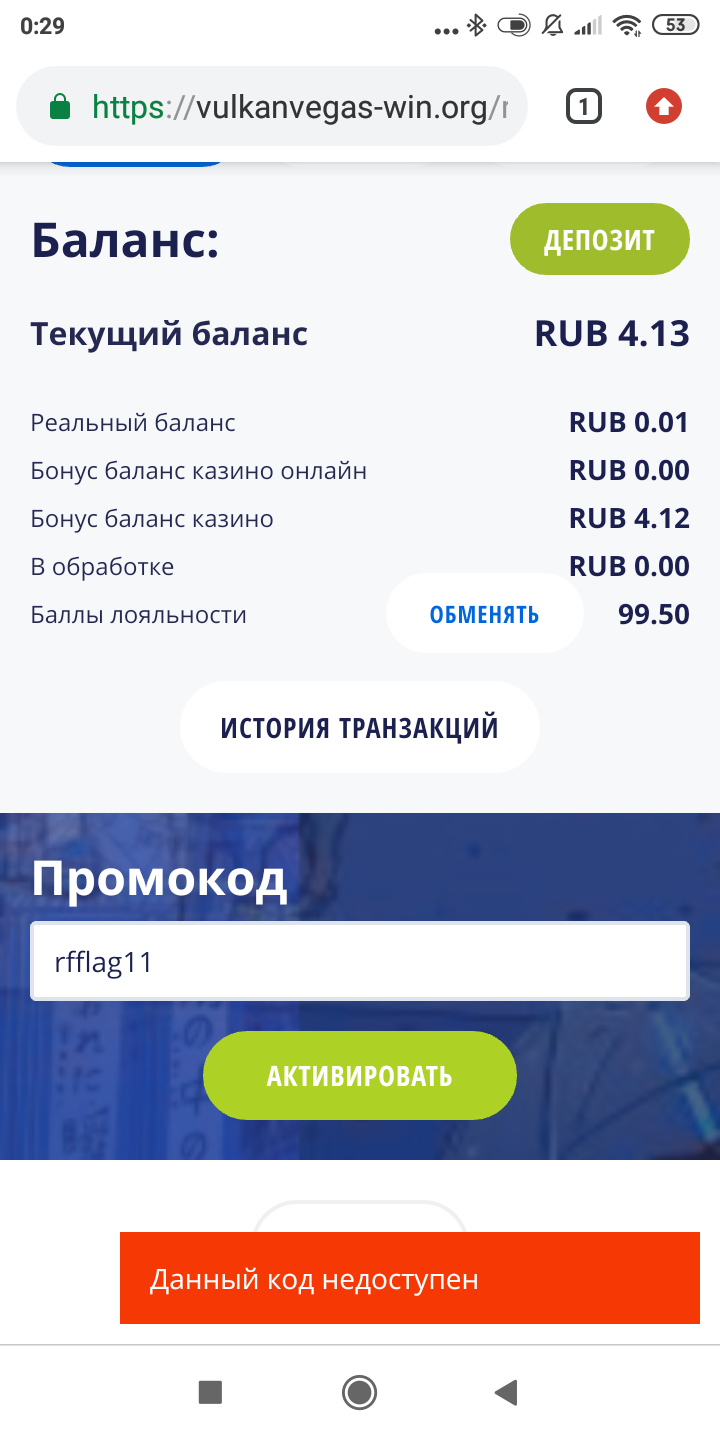Return to the system home screen

[359, 1391]
